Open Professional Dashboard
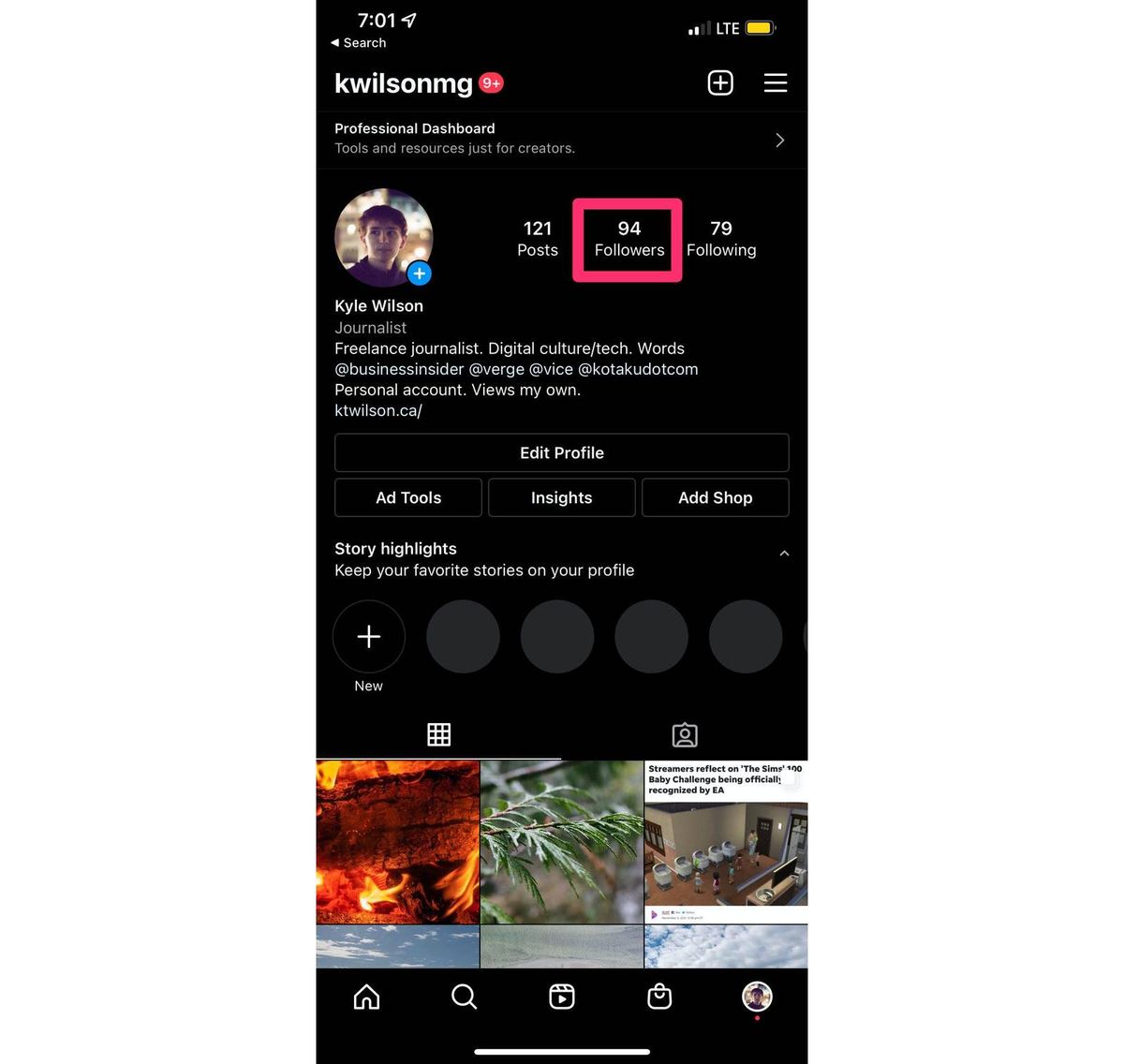Viewport: 1124px width, 1064px height. [561, 140]
